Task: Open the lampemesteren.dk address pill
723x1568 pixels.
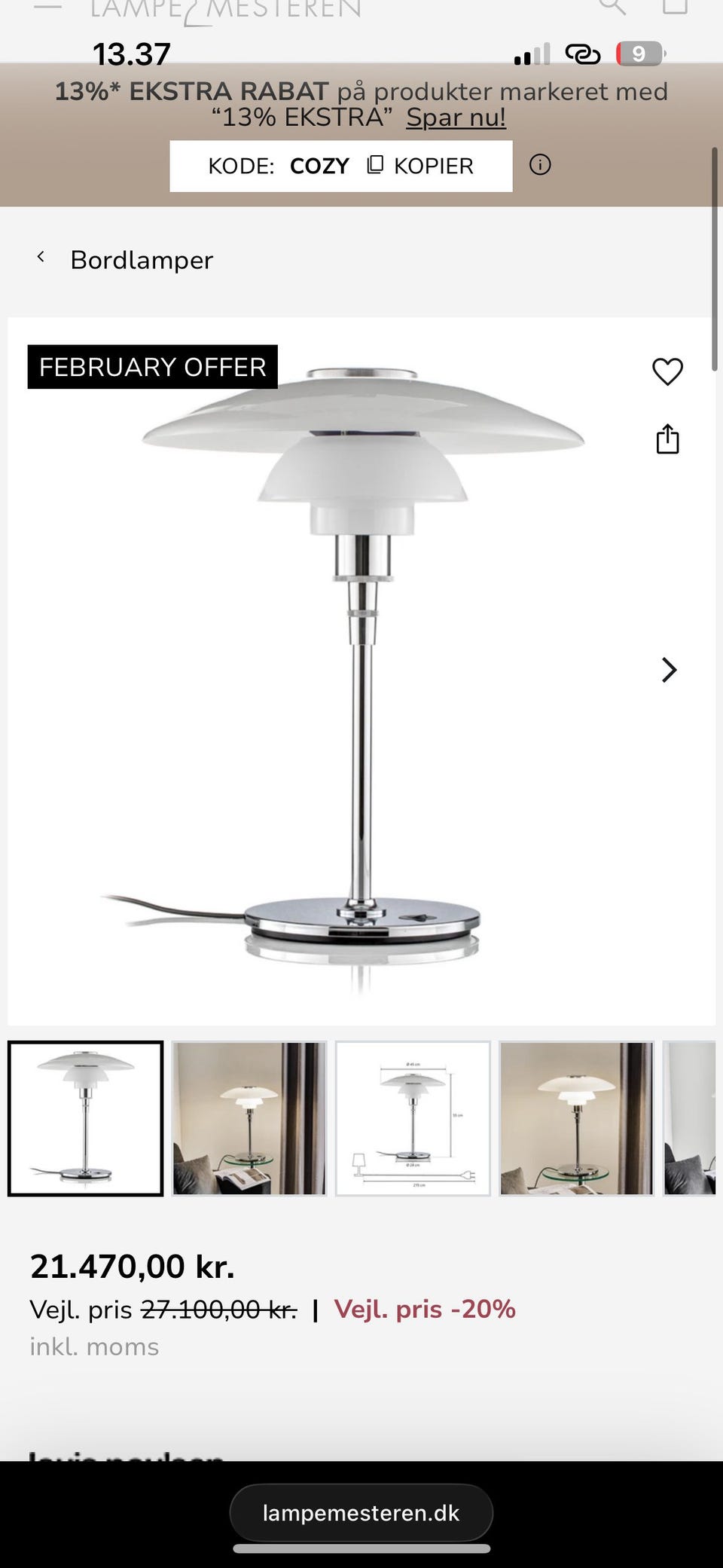Action: click(x=361, y=1512)
